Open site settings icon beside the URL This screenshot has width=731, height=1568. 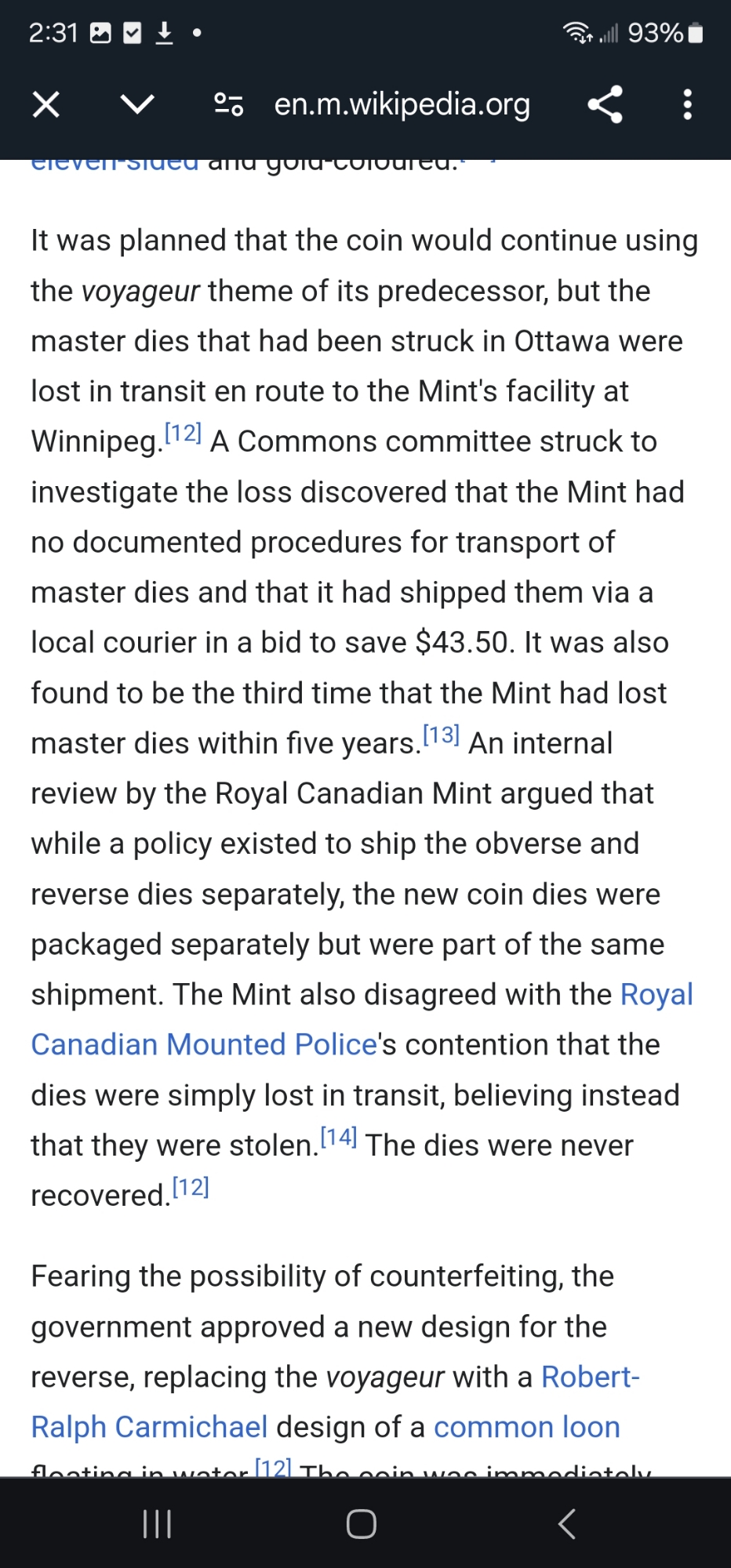pos(228,104)
